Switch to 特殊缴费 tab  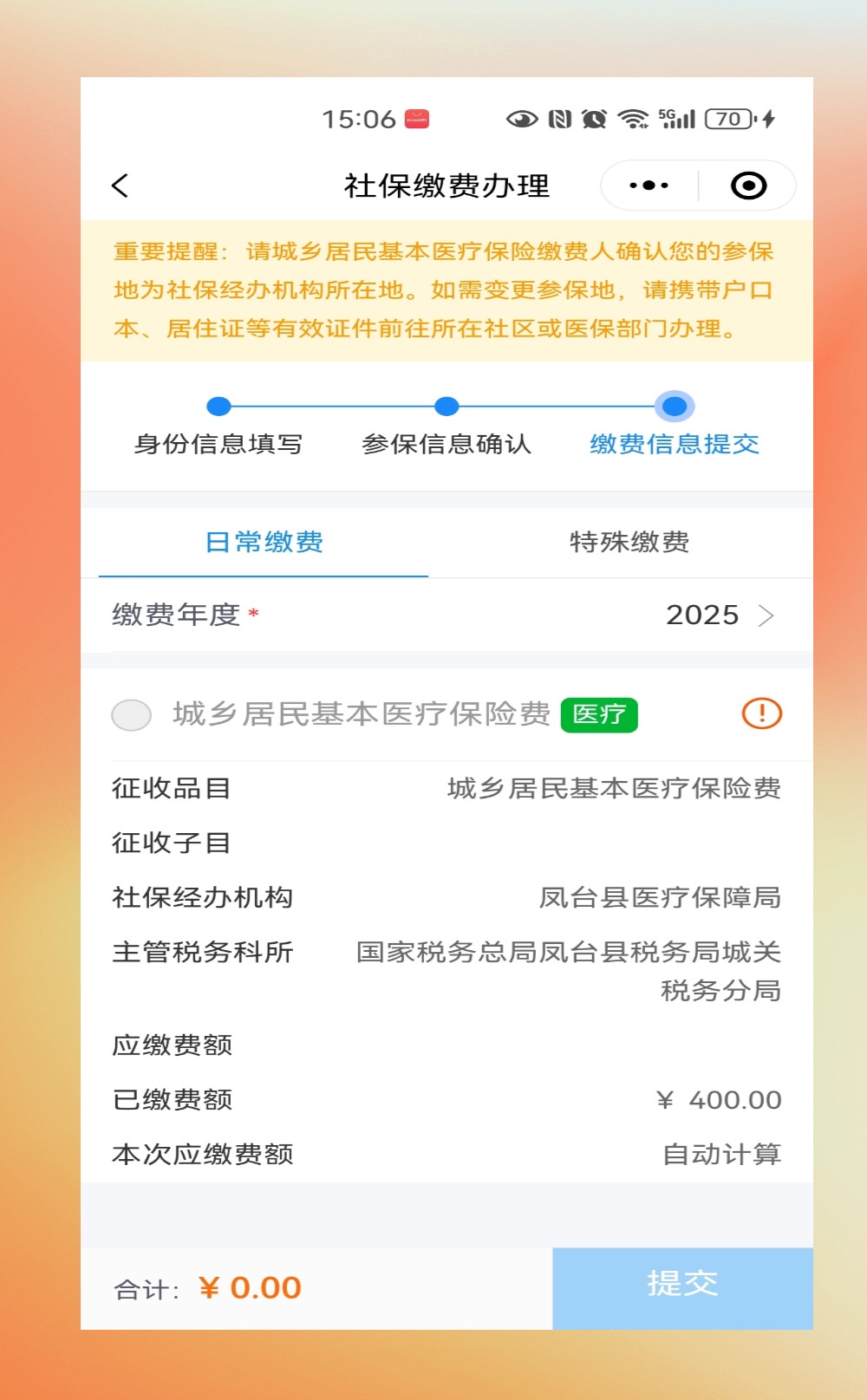(629, 543)
